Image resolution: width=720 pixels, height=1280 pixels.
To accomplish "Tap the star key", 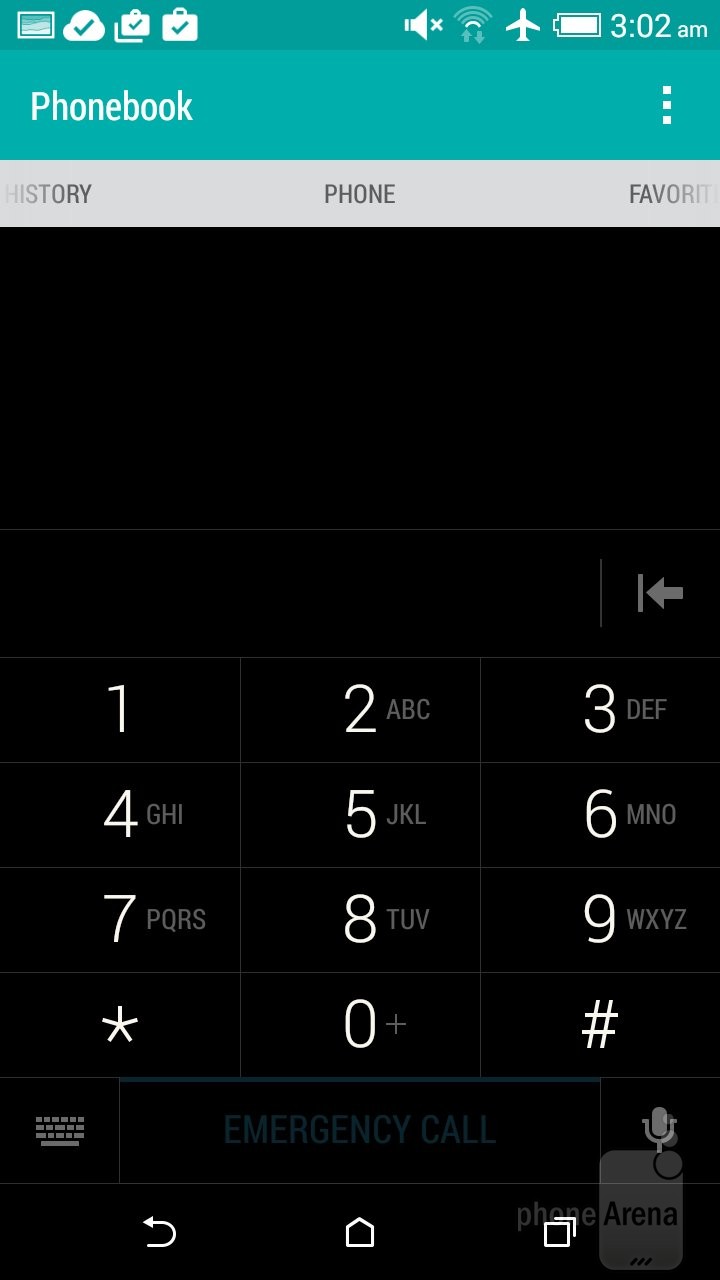I will click(x=120, y=1025).
